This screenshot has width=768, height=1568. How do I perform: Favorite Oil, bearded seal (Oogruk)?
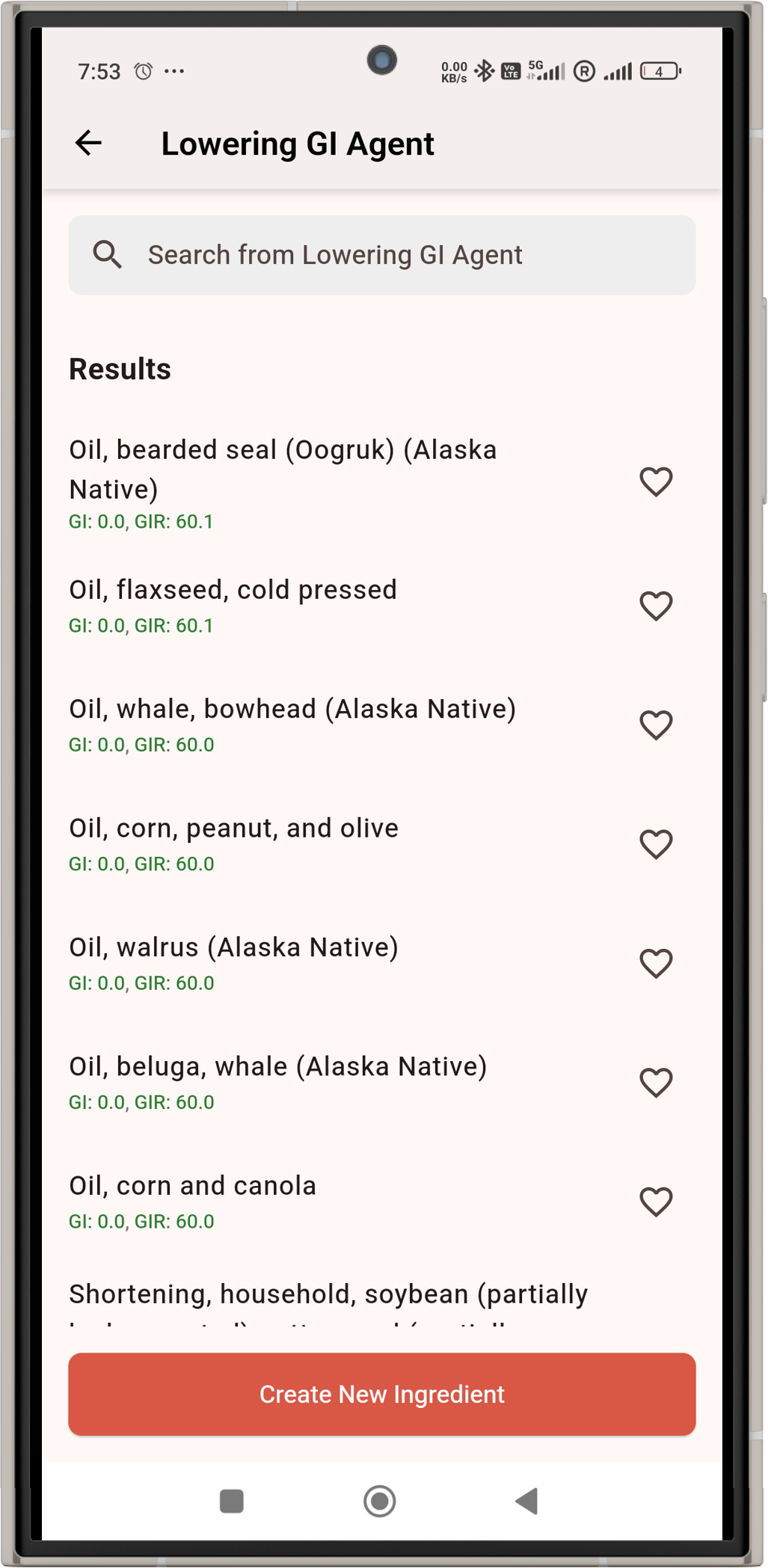pos(656,482)
